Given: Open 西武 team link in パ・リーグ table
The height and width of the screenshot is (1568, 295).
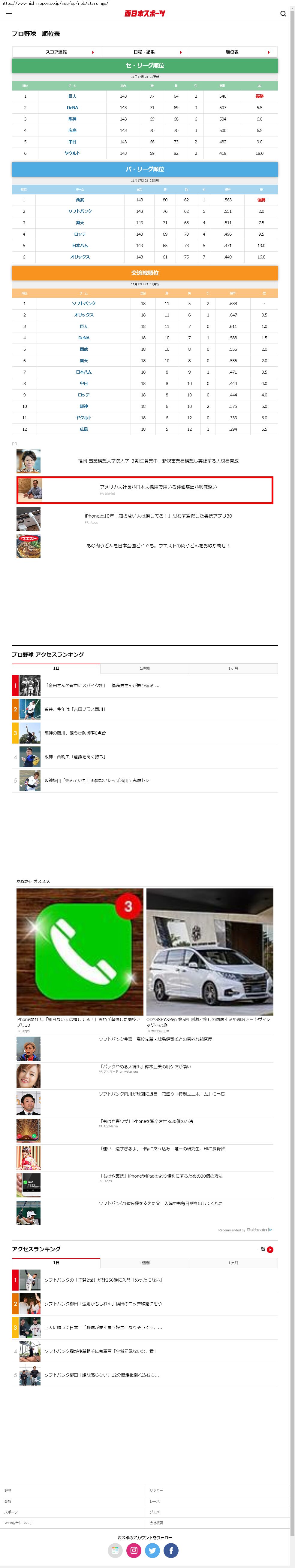Looking at the screenshot, I should [x=80, y=200].
